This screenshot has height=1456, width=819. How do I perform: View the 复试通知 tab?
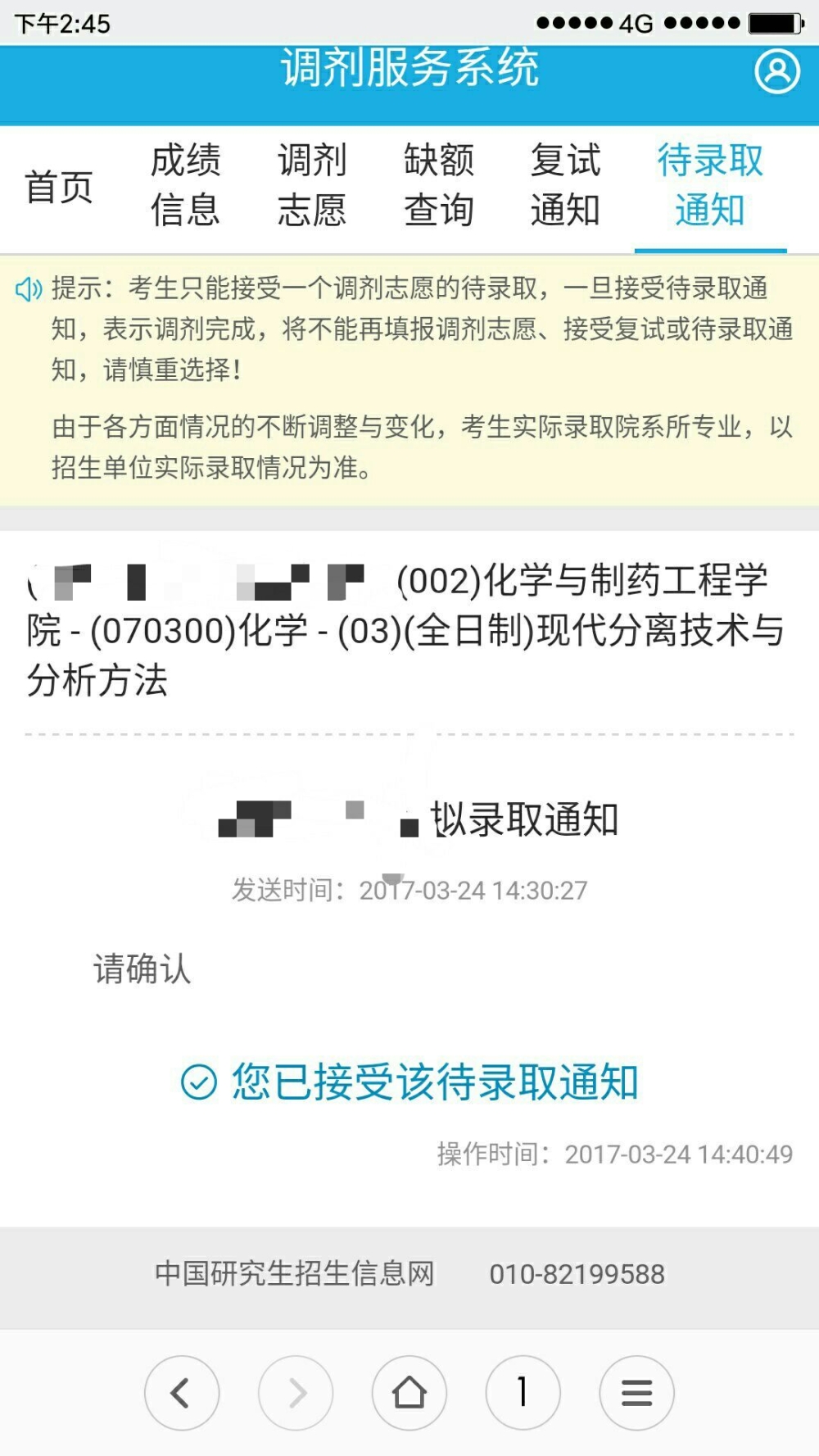(565, 185)
